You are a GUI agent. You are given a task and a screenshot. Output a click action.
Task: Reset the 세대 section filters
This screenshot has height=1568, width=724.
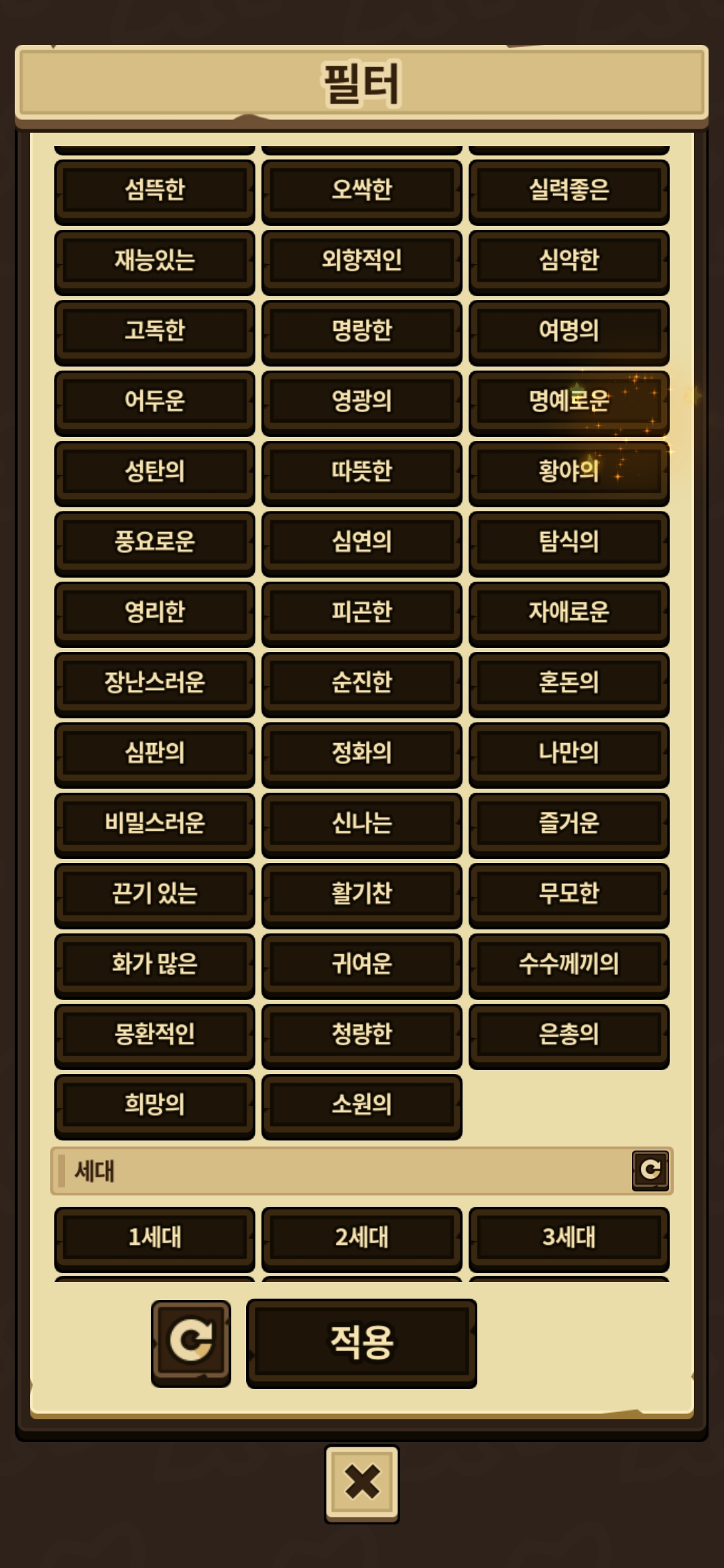point(650,1171)
